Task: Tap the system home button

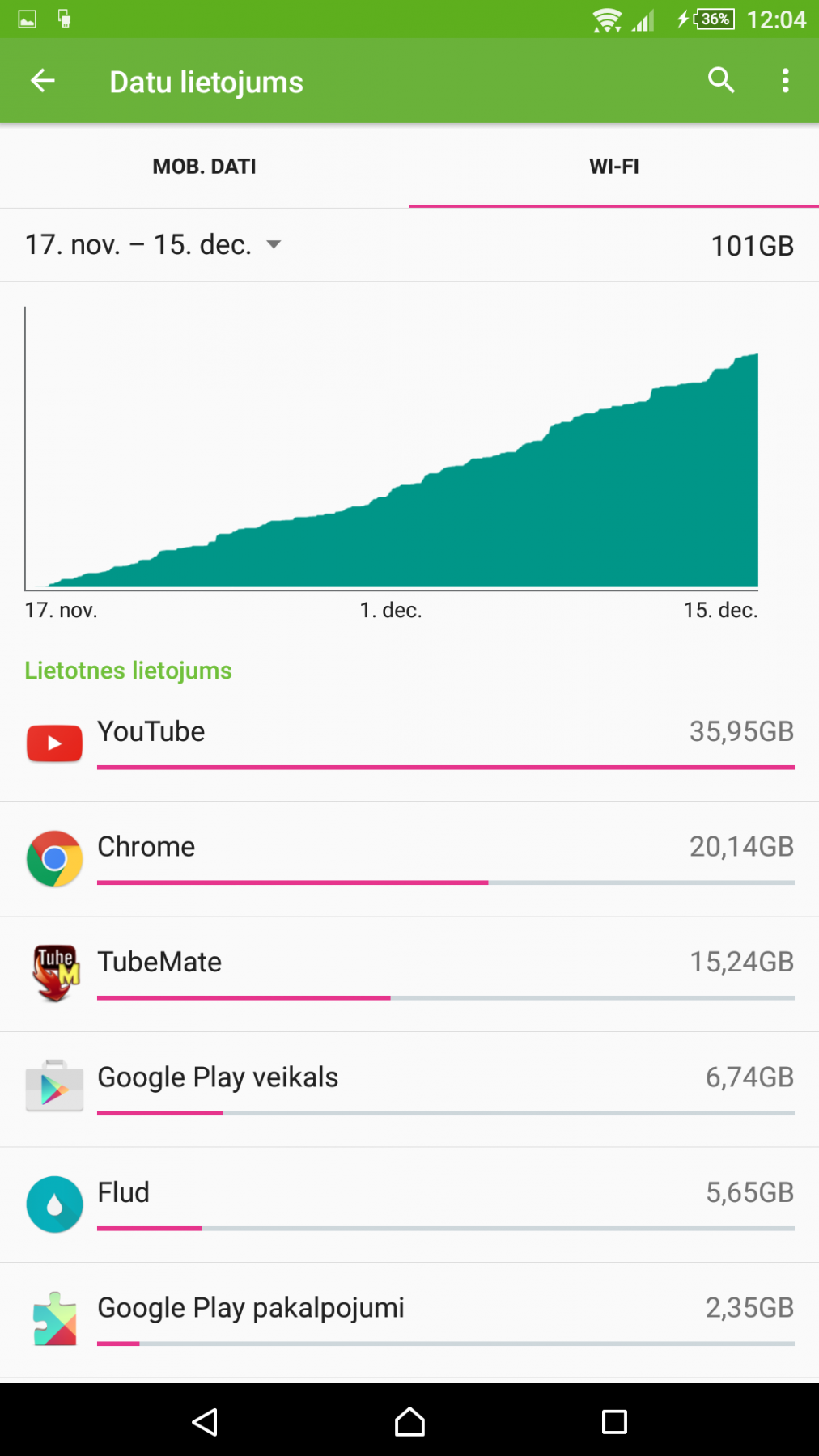Action: (409, 1421)
